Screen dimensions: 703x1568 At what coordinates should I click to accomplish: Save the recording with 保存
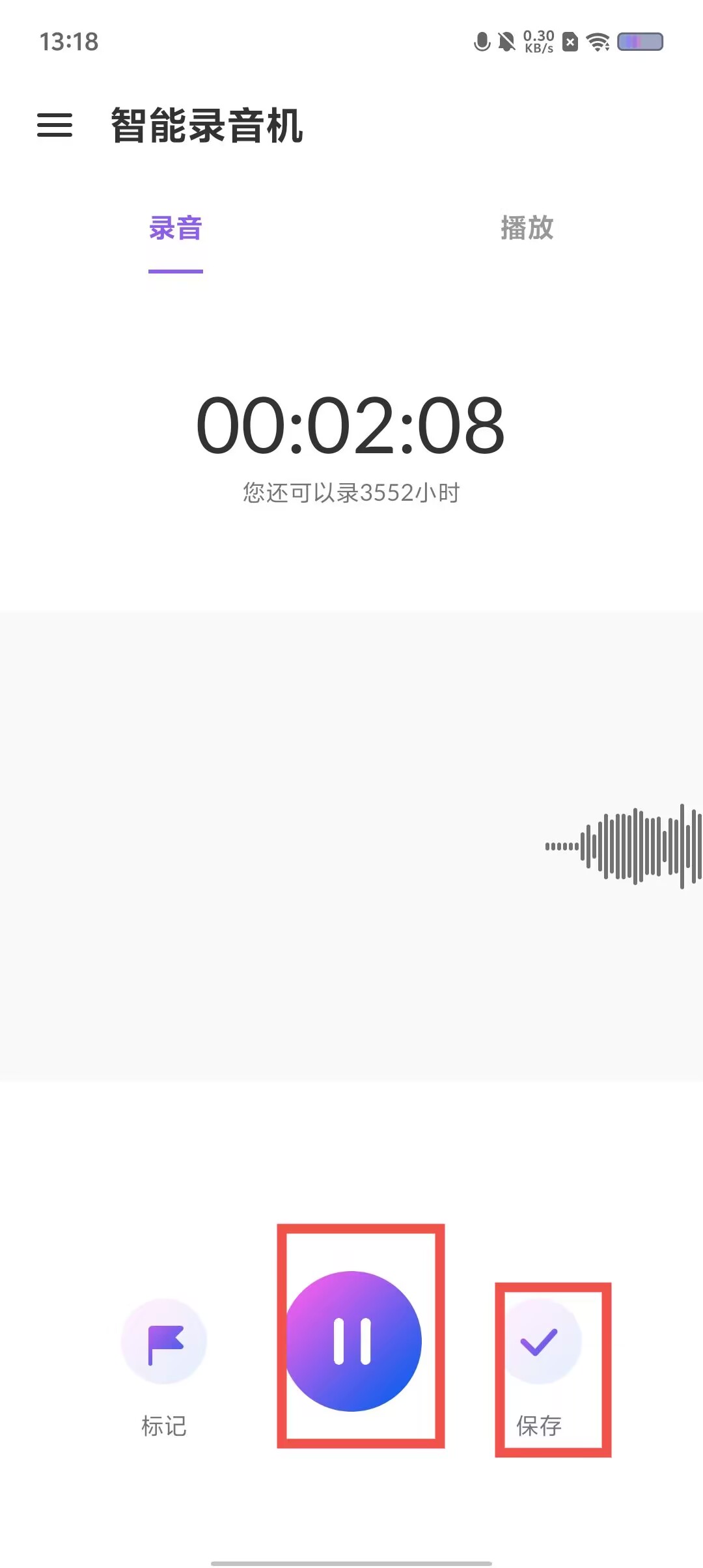point(540,1341)
